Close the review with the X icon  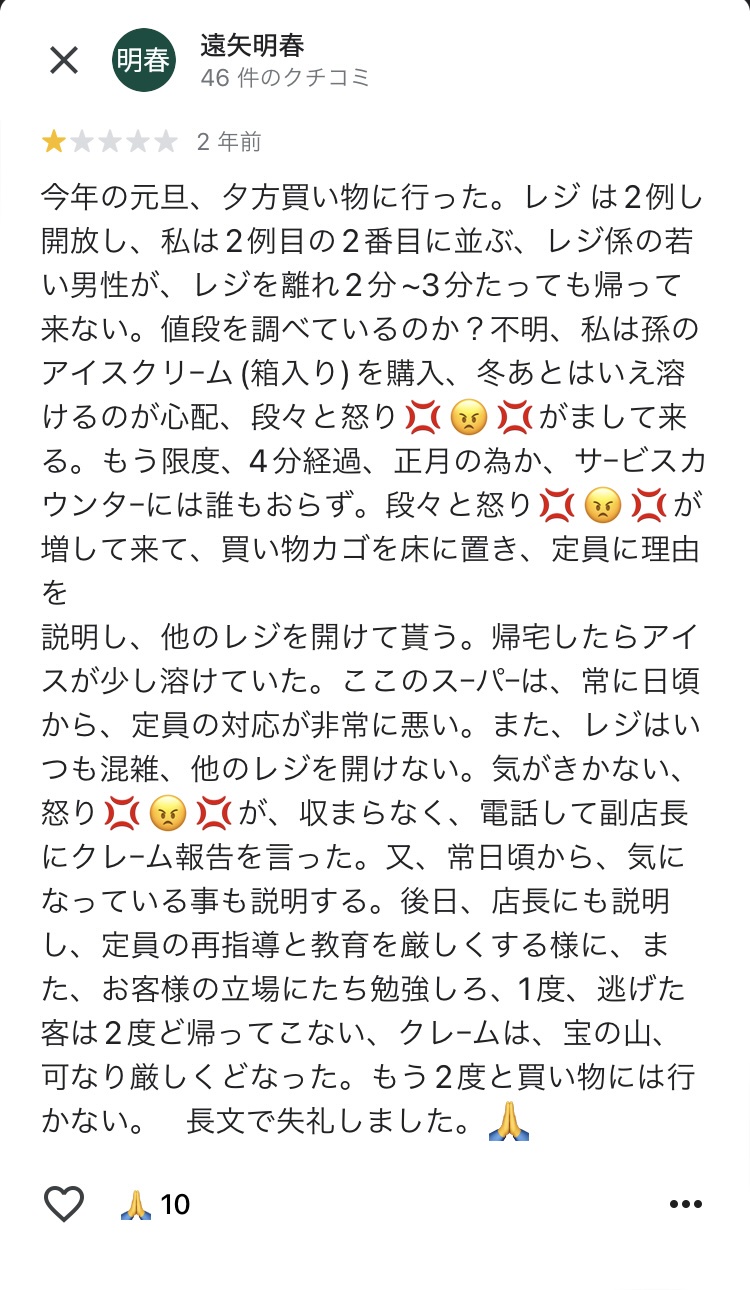(x=64, y=61)
